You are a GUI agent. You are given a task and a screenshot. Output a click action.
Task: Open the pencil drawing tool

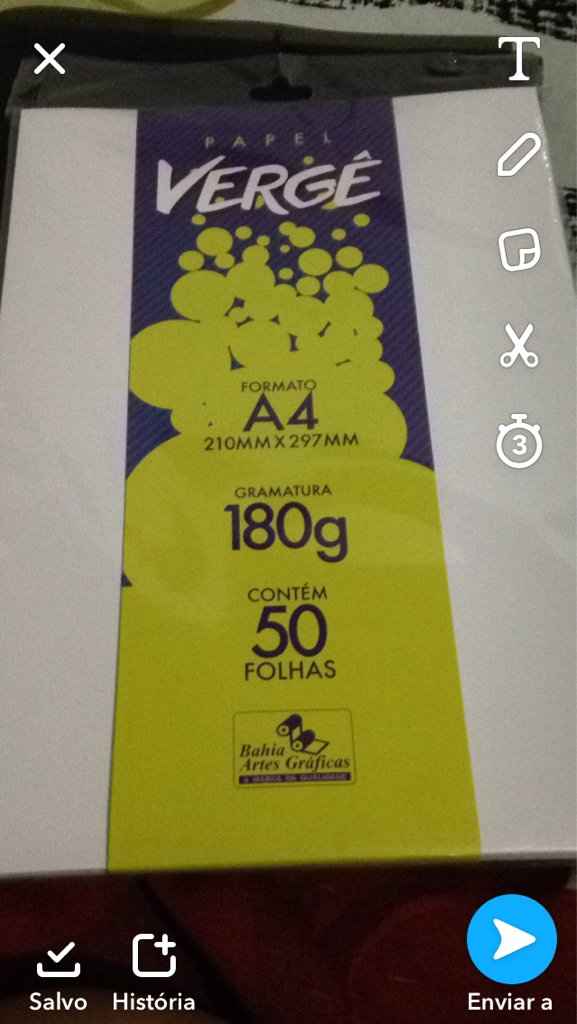pyautogui.click(x=519, y=154)
